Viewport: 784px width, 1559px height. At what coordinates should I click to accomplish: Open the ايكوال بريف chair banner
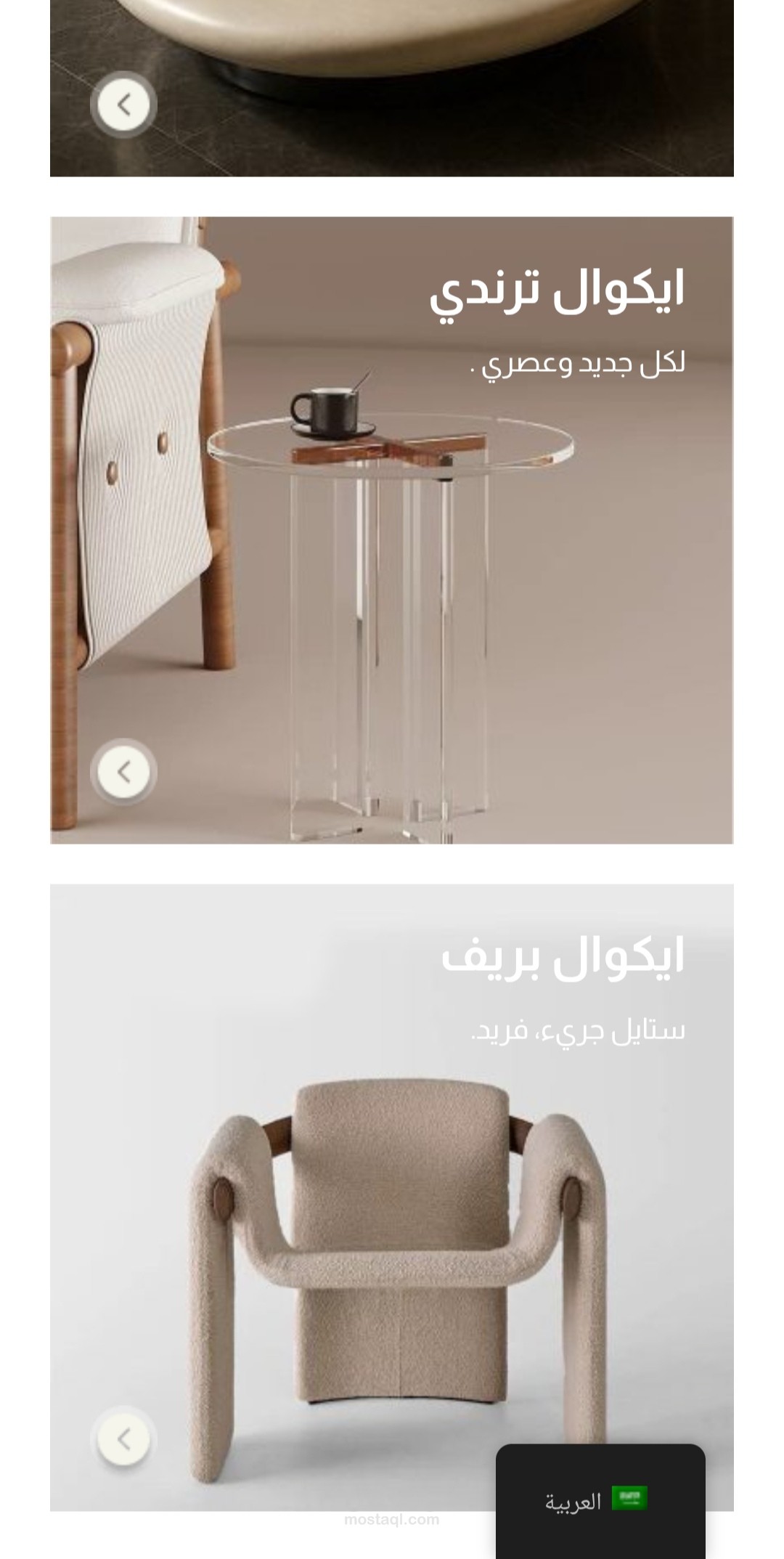tap(392, 1197)
